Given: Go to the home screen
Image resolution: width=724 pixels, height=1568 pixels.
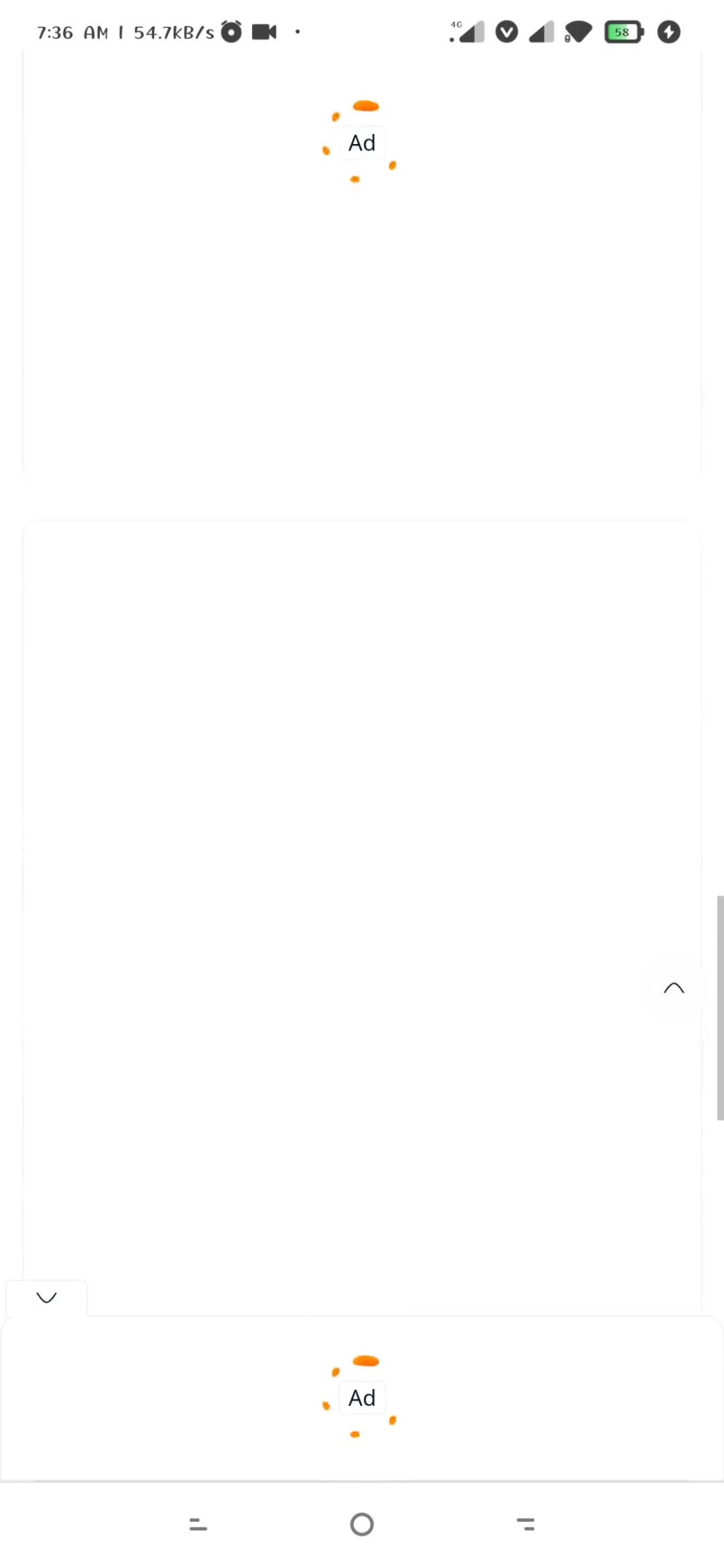Looking at the screenshot, I should tap(361, 1525).
